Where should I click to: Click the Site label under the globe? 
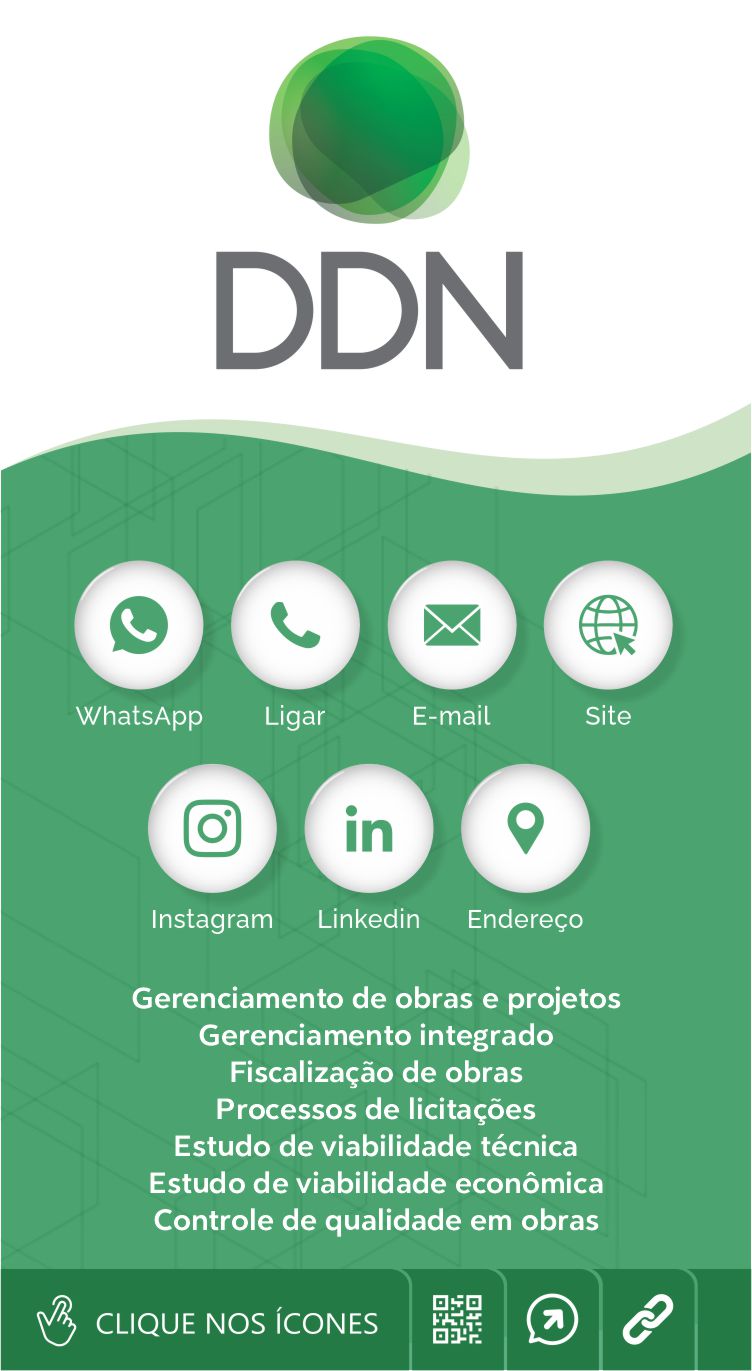[608, 716]
